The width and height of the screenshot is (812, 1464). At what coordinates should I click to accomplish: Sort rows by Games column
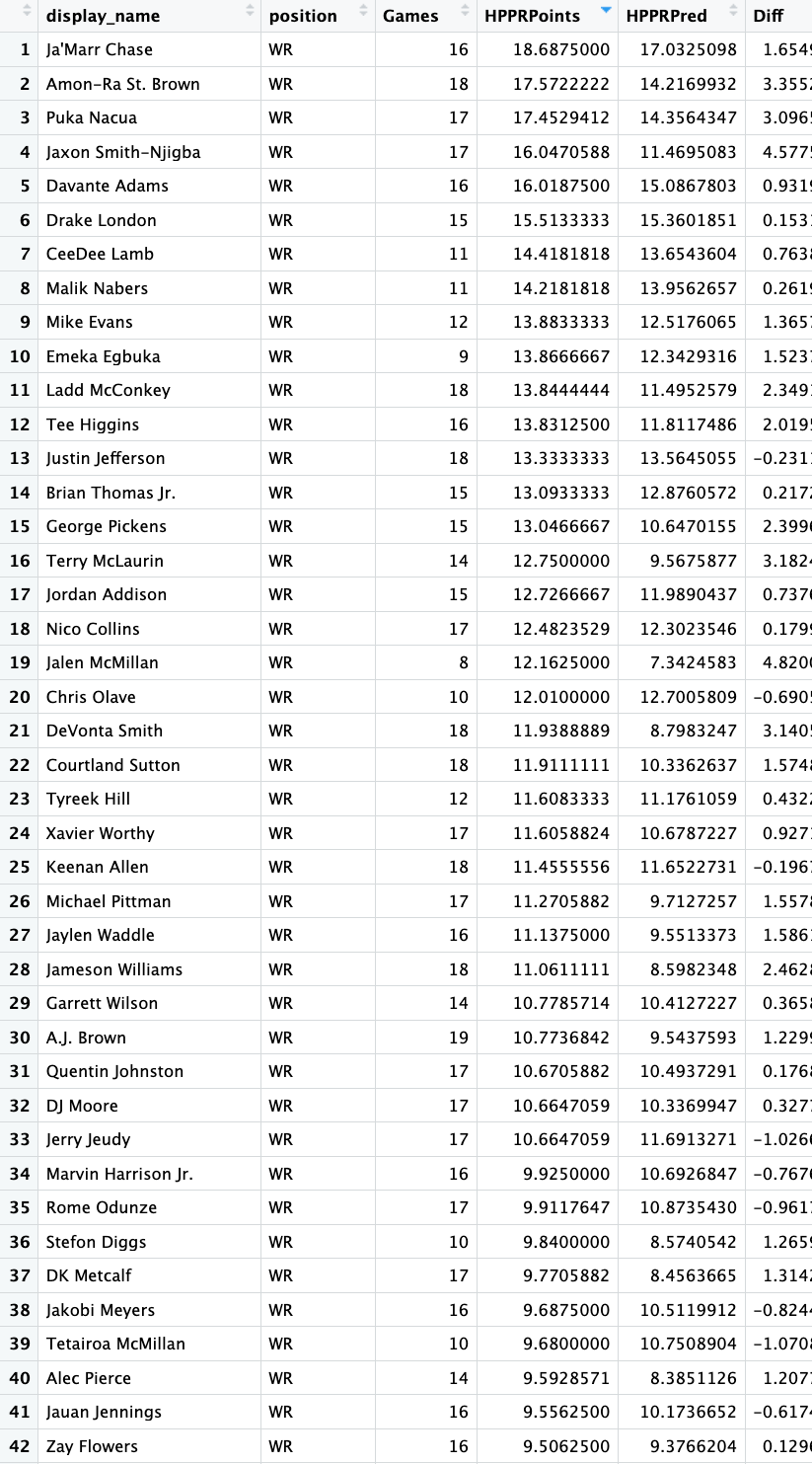409,16
